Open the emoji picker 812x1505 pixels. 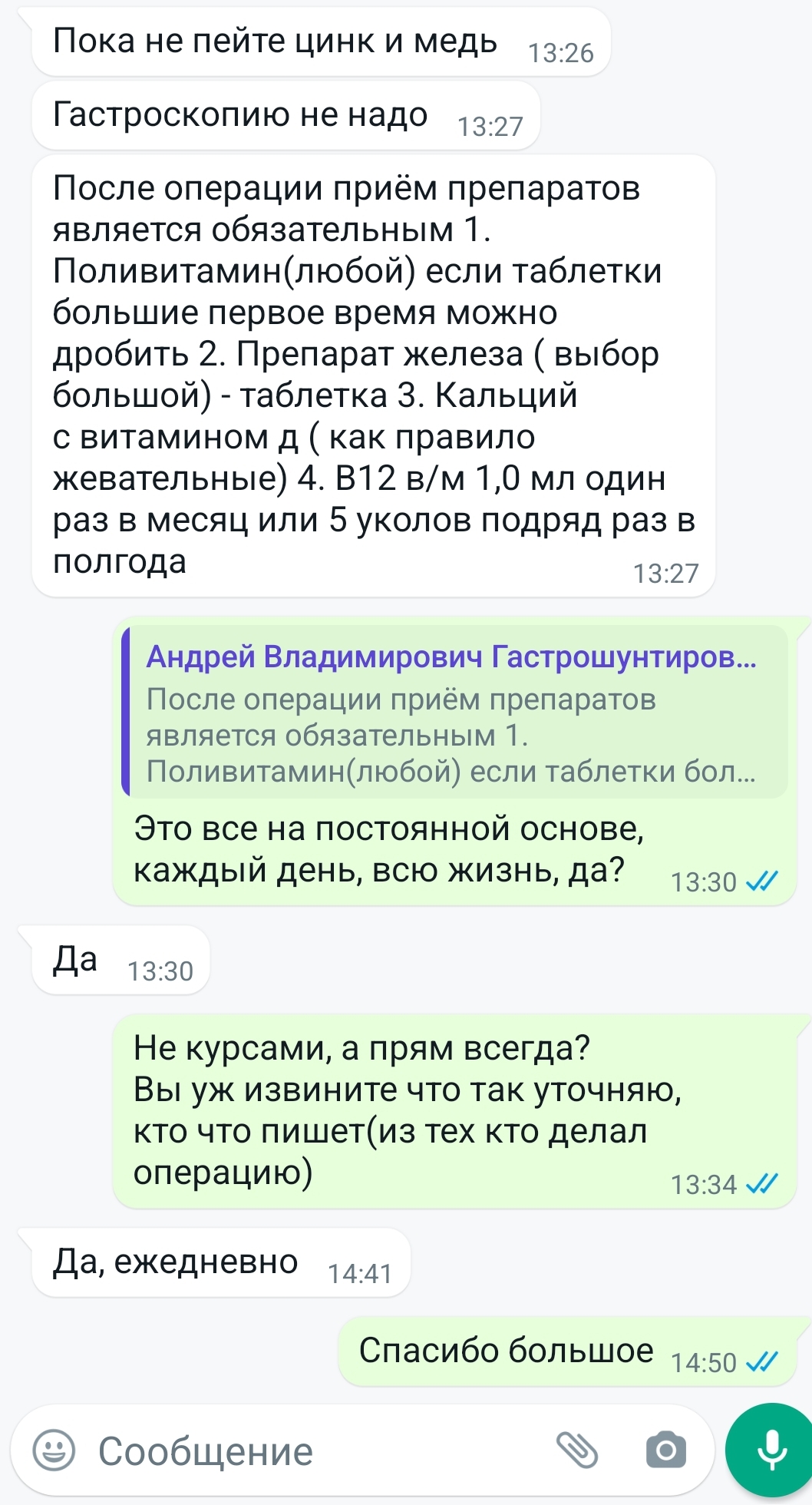(x=54, y=1451)
